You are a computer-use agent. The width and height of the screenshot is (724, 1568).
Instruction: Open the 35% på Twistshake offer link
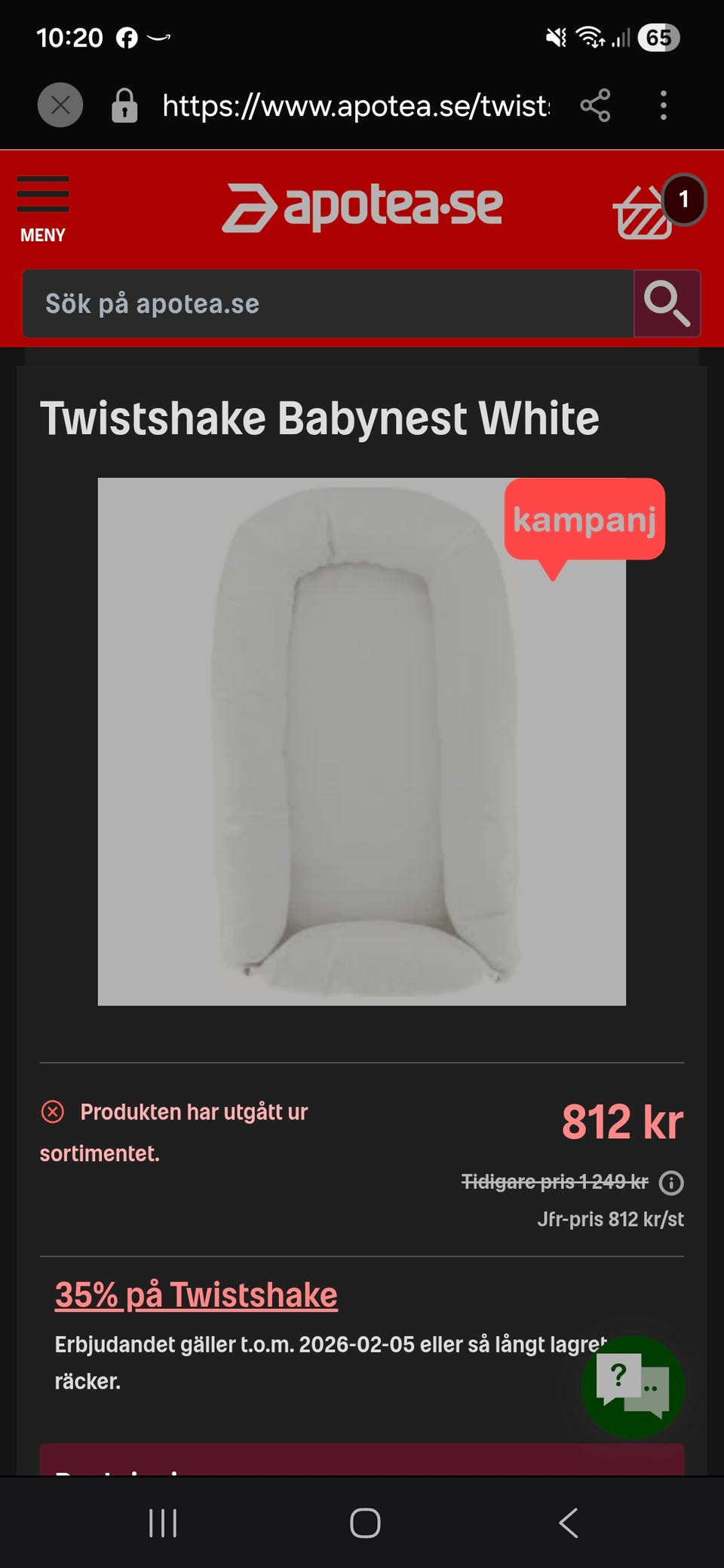(x=195, y=1294)
